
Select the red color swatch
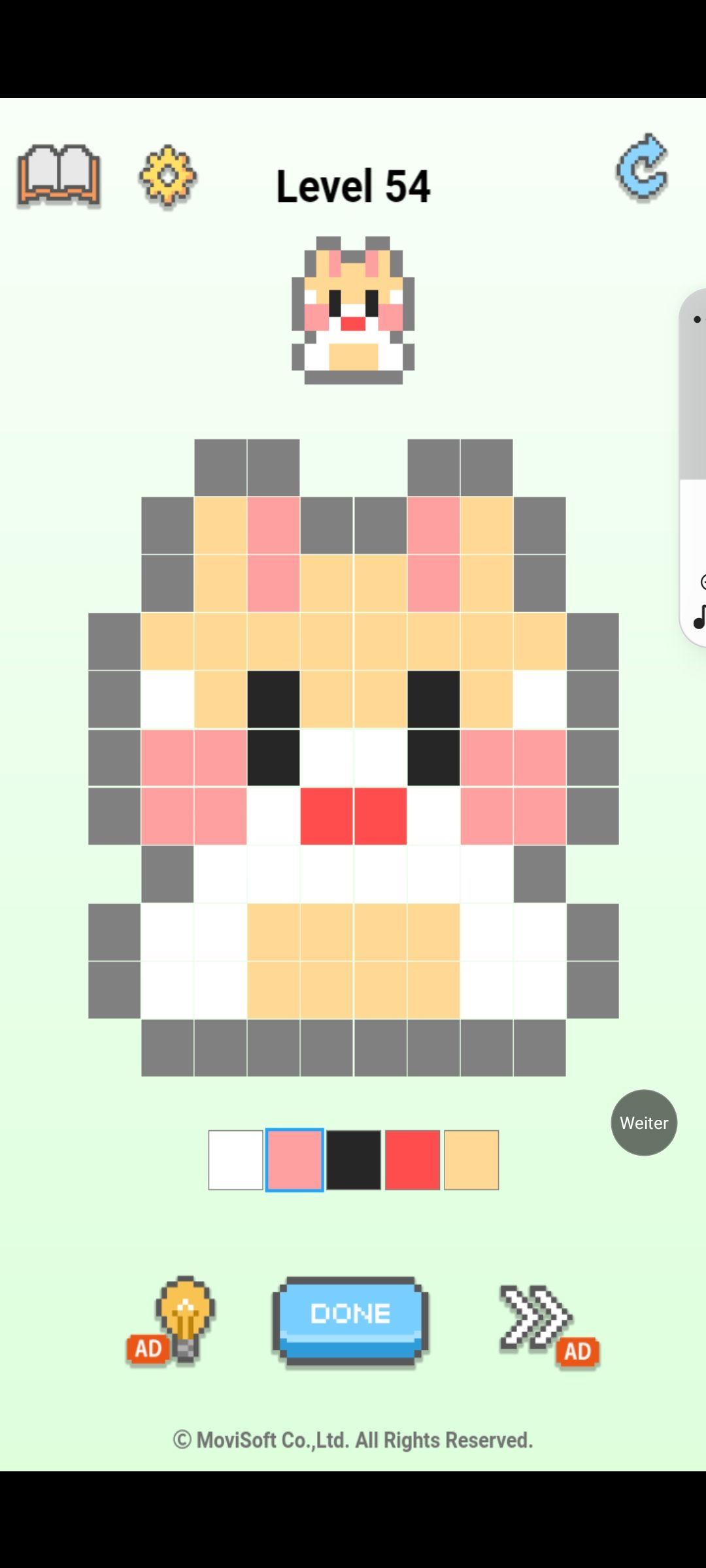pyautogui.click(x=412, y=1160)
